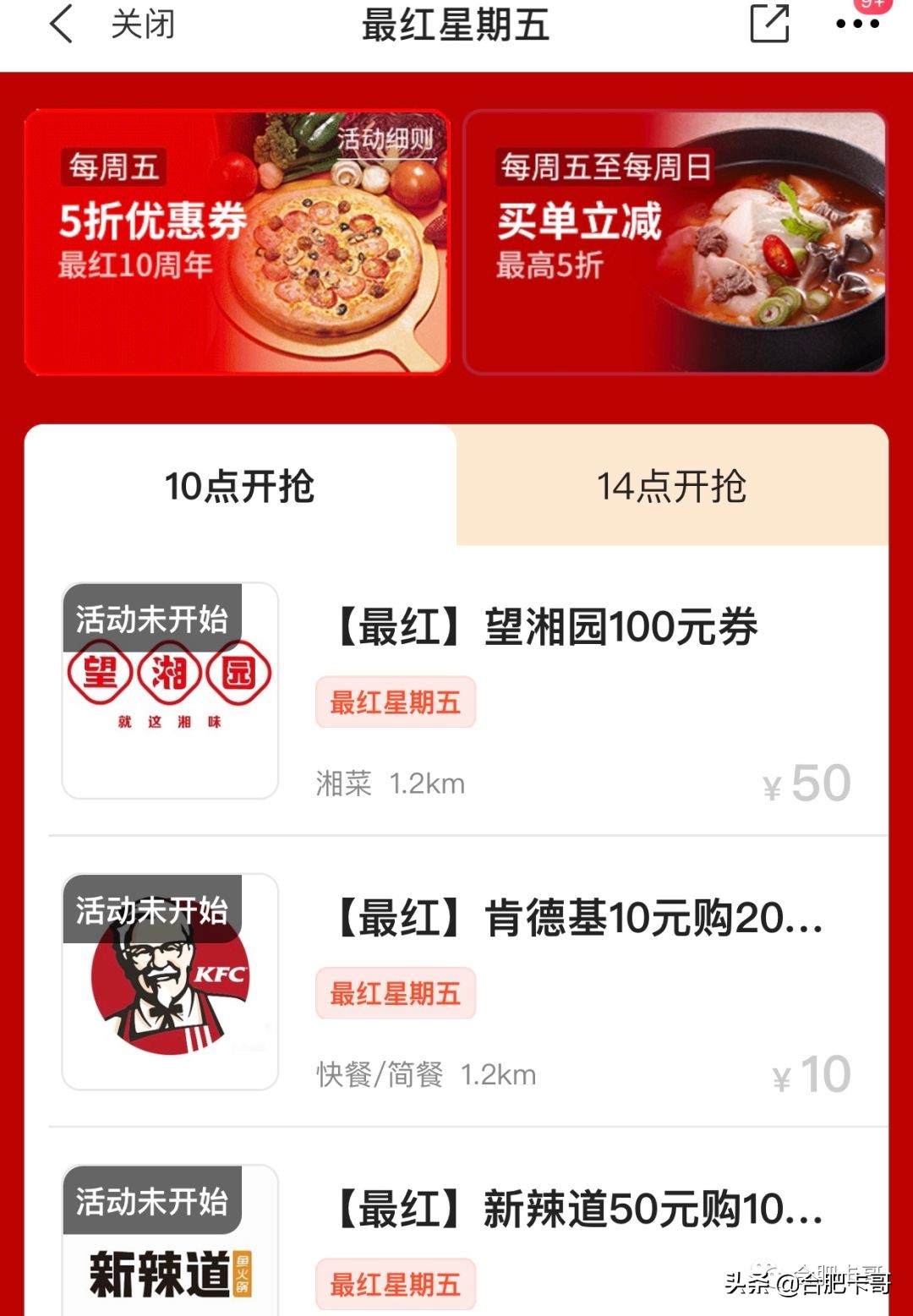The height and width of the screenshot is (1316, 913).
Task: Tap the 最红星期五 tag under KFC
Action: click(x=395, y=994)
